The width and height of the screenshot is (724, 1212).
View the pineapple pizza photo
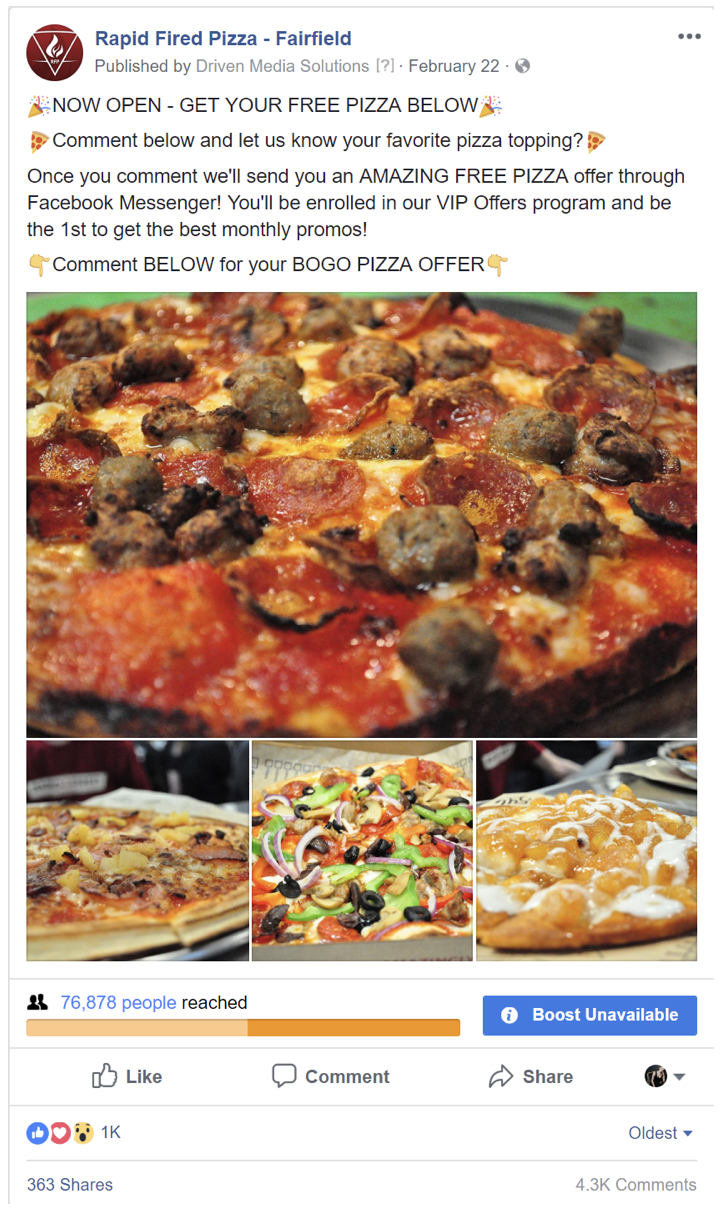[x=138, y=851]
